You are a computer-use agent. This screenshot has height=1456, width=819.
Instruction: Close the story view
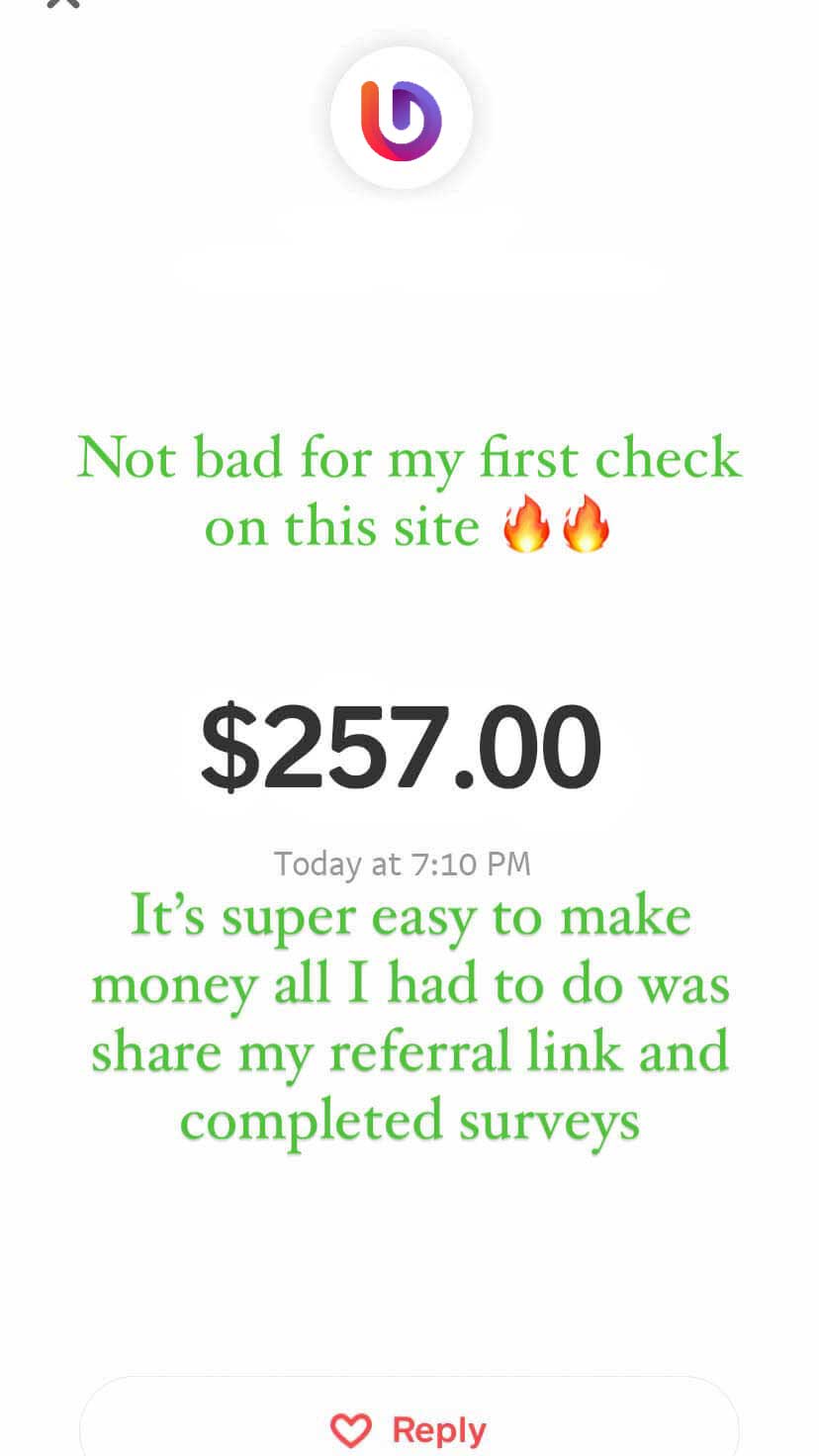pyautogui.click(x=62, y=3)
